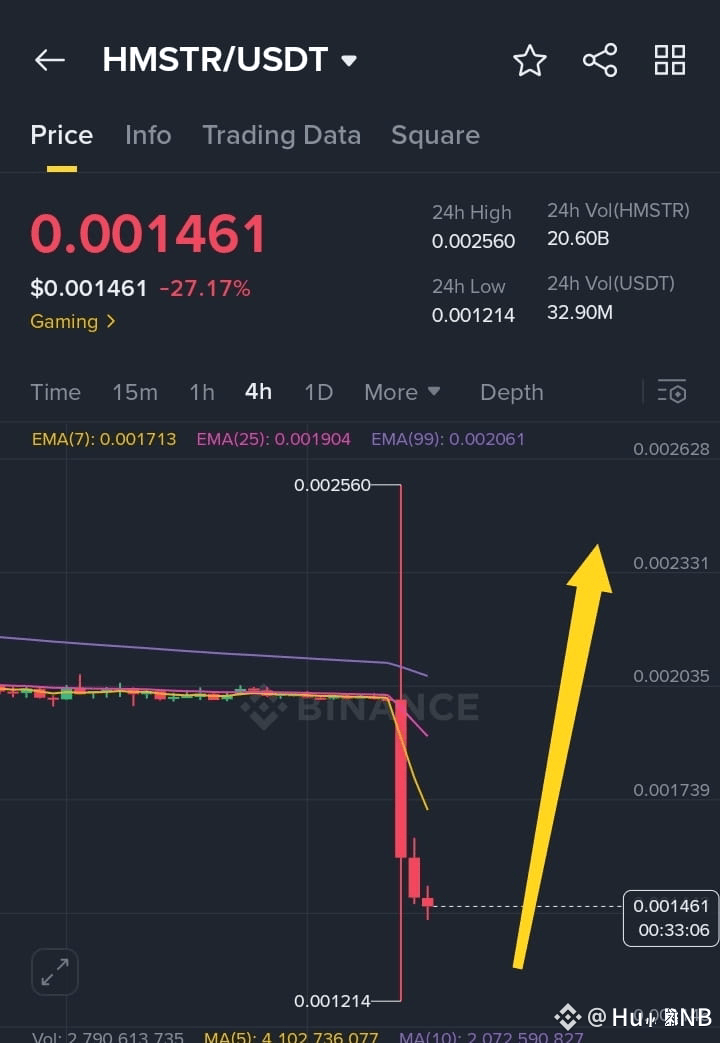Image resolution: width=720 pixels, height=1043 pixels.
Task: Enable the 15m timeframe
Action: click(135, 392)
